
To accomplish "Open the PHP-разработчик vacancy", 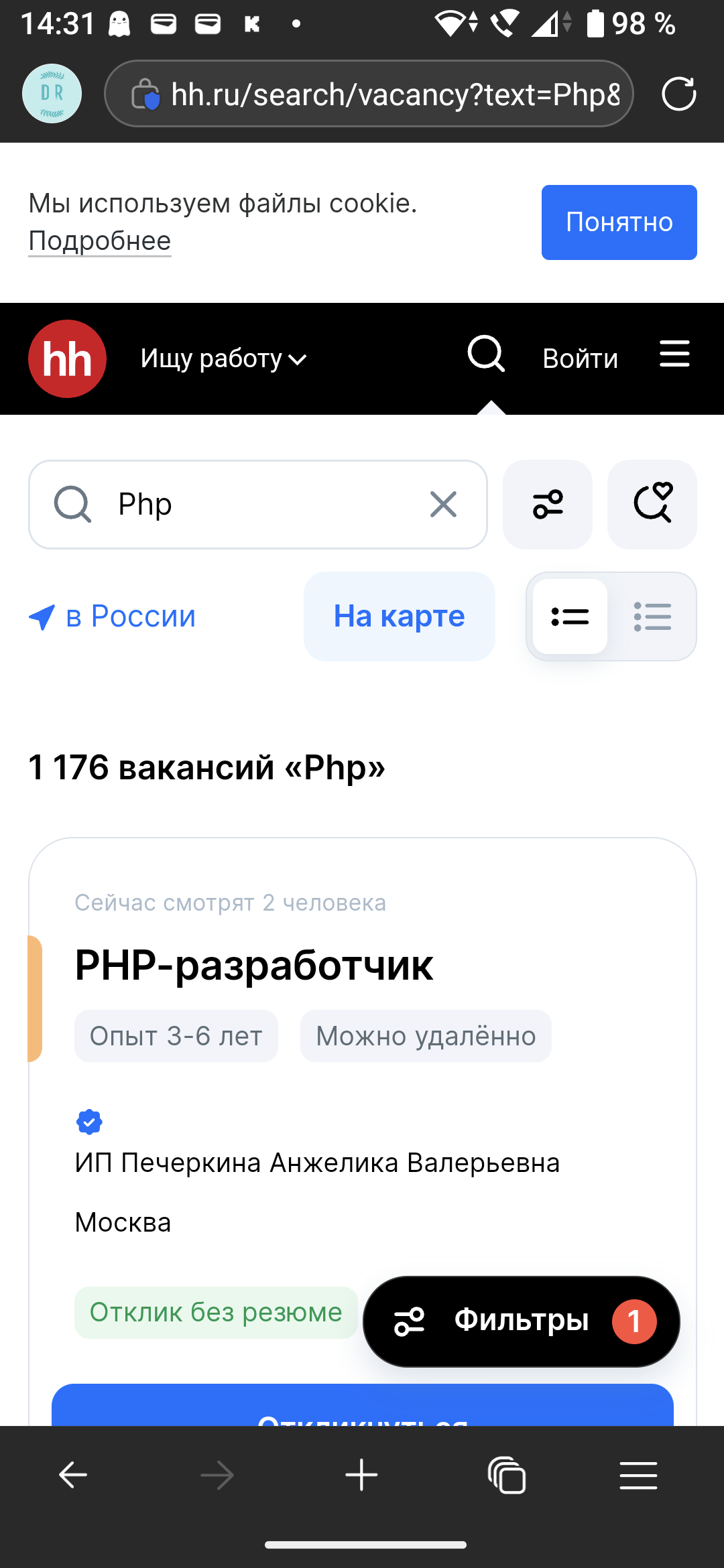I will pyautogui.click(x=254, y=966).
